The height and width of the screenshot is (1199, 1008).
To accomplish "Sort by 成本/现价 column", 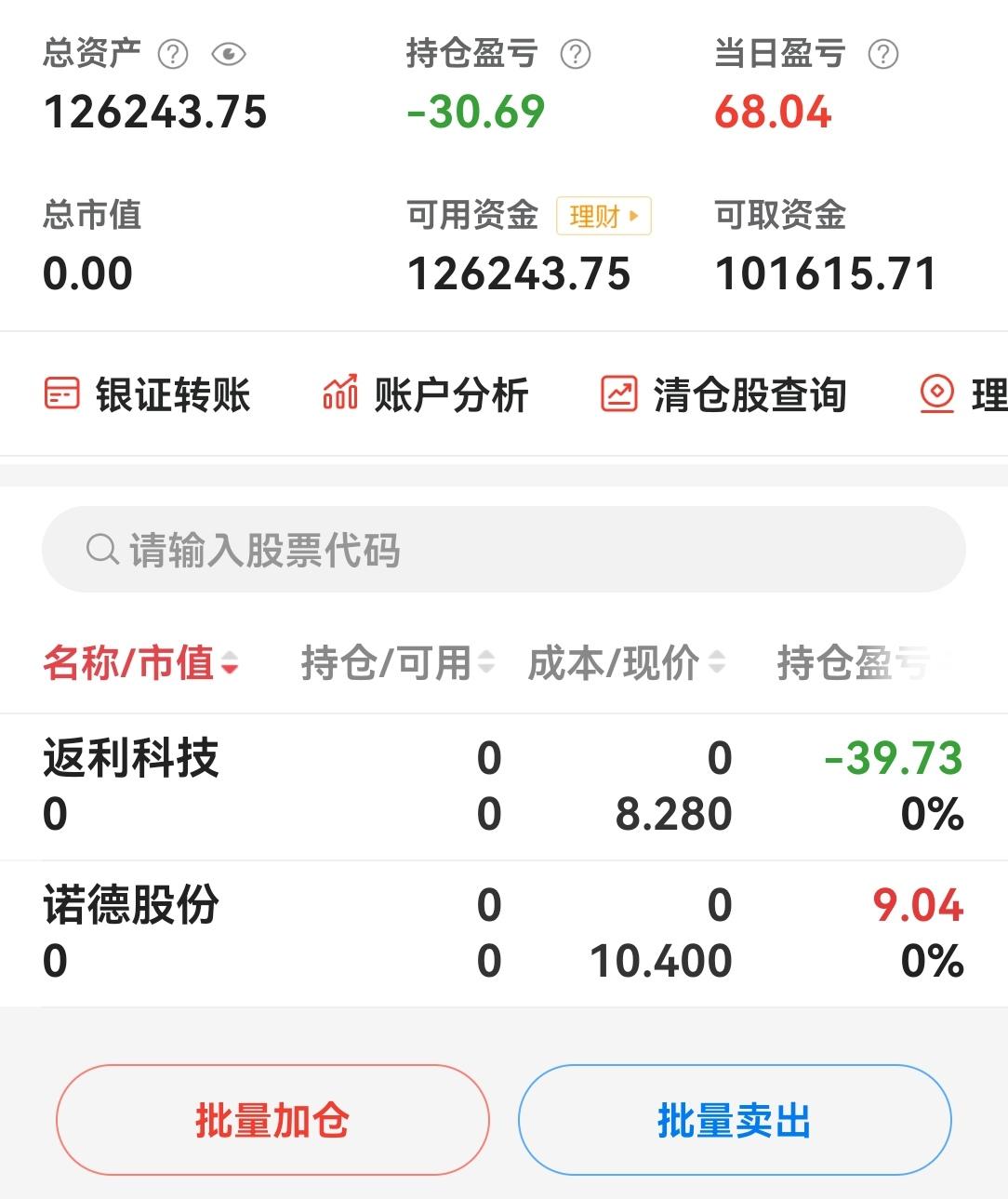I will pyautogui.click(x=627, y=663).
